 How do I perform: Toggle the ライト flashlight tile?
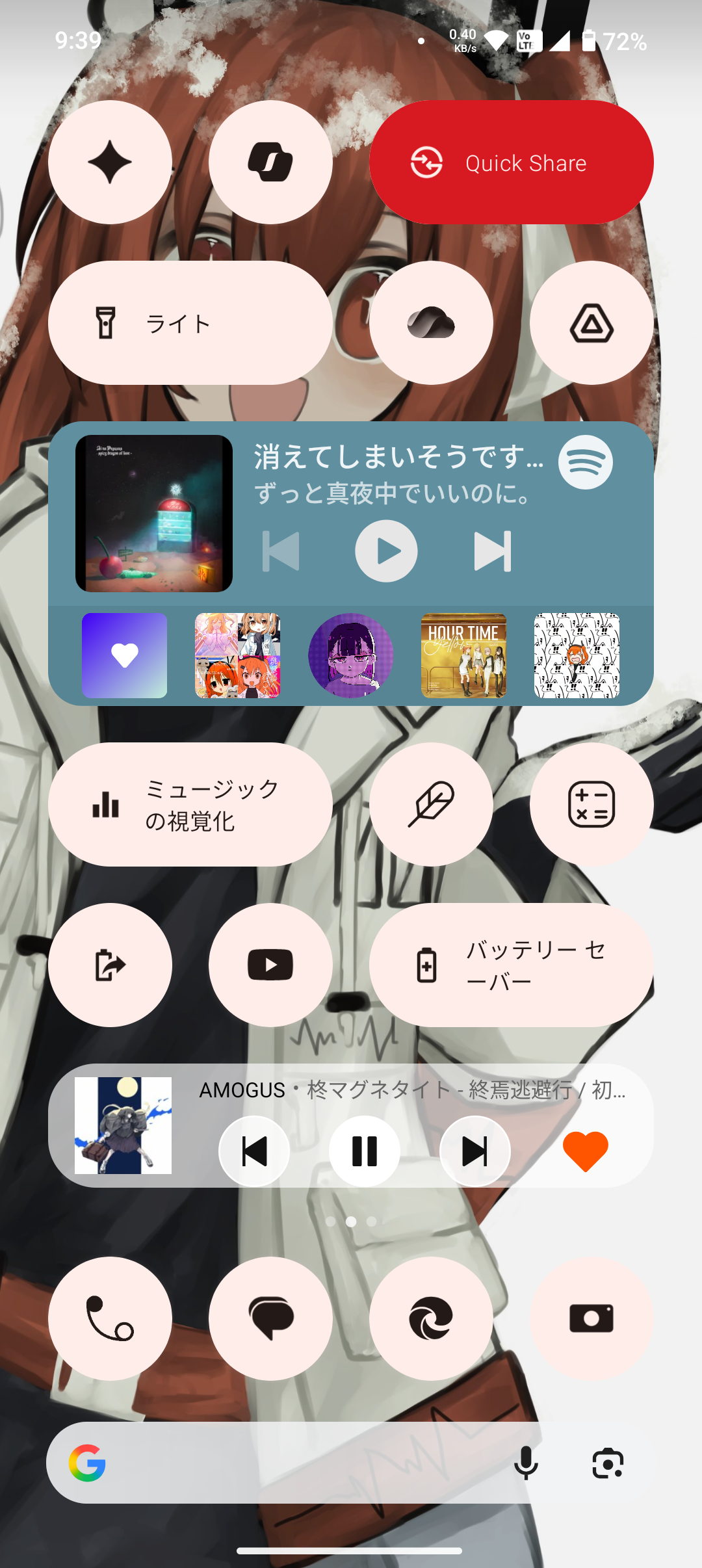(x=190, y=323)
